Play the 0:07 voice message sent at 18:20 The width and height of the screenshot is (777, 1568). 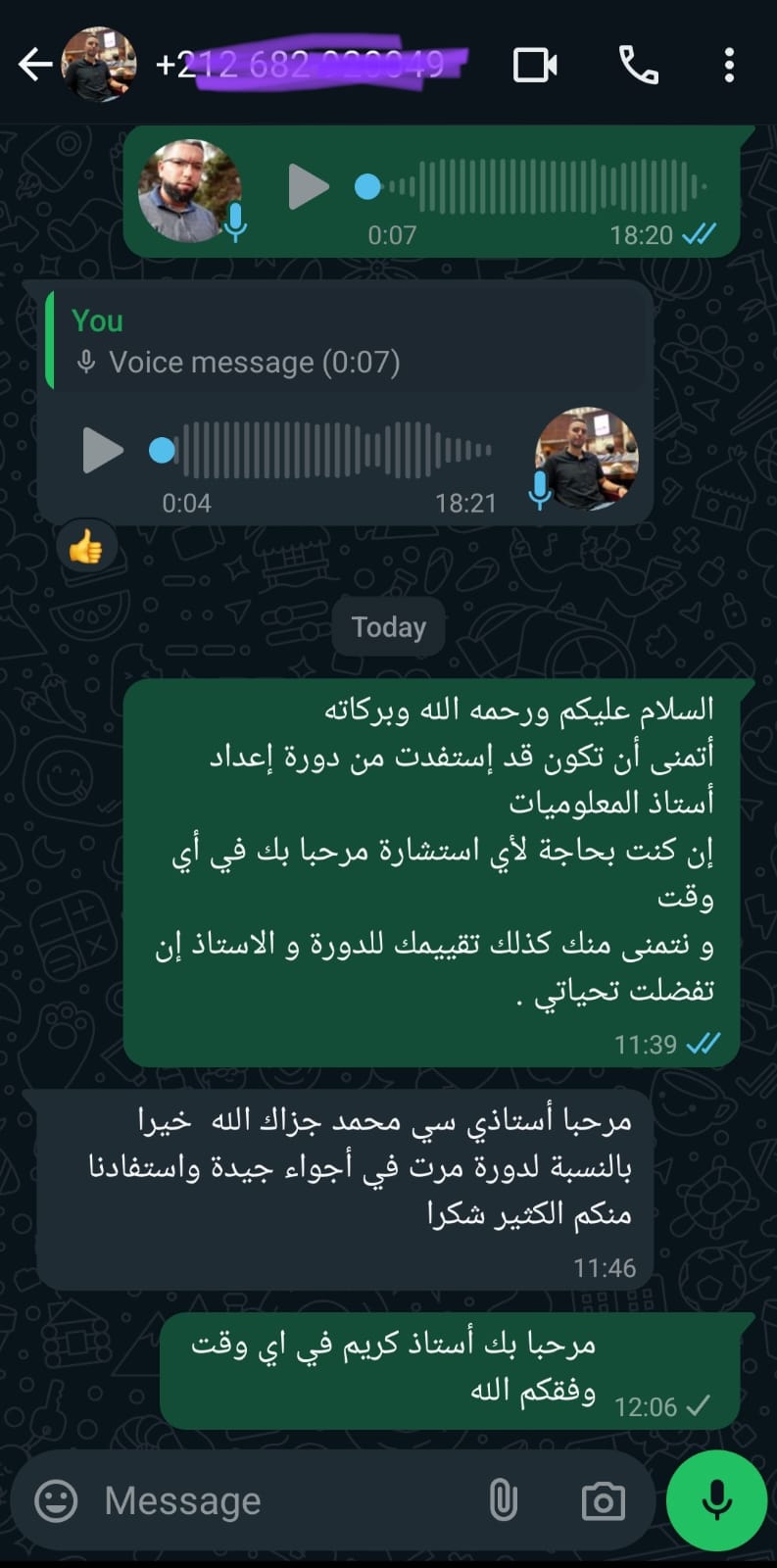point(308,186)
